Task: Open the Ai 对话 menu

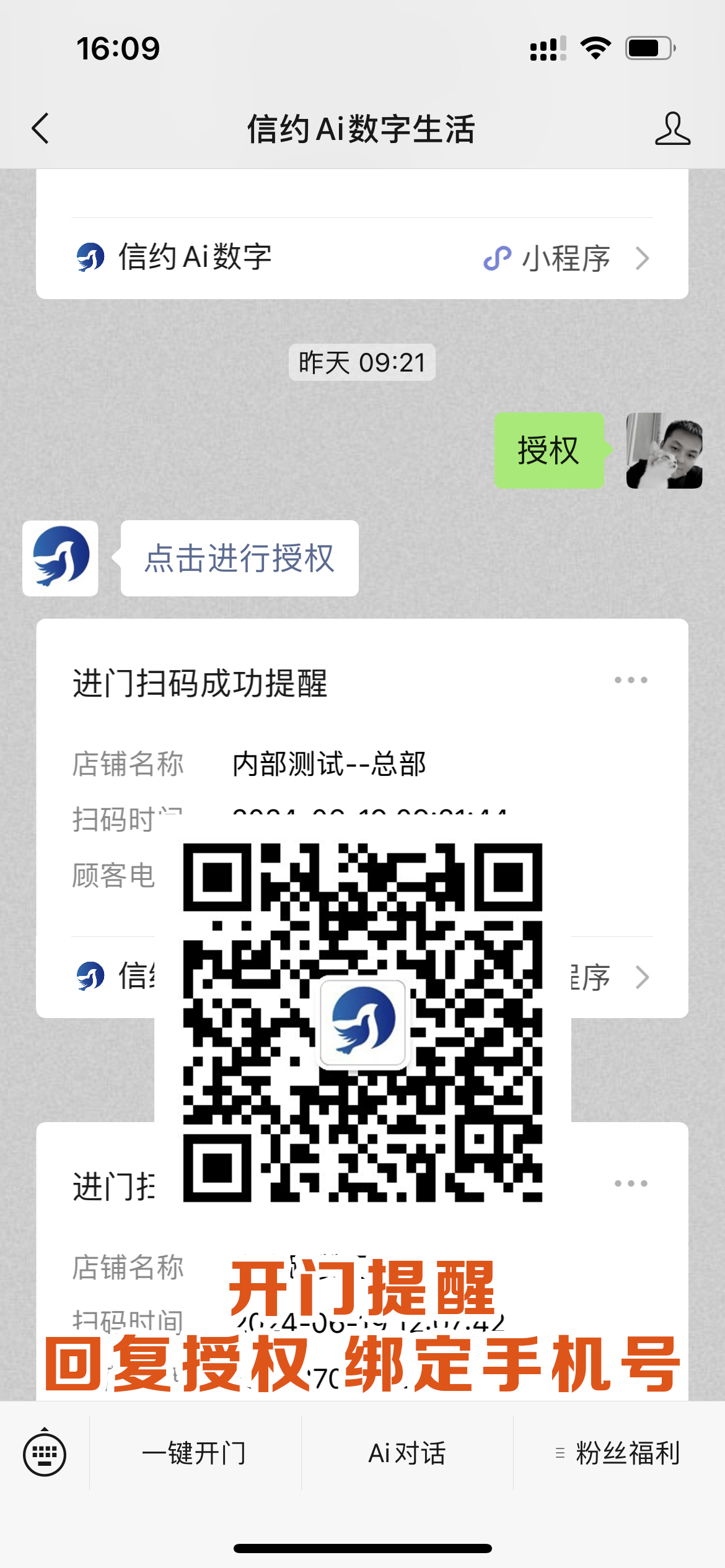Action: (x=409, y=1453)
